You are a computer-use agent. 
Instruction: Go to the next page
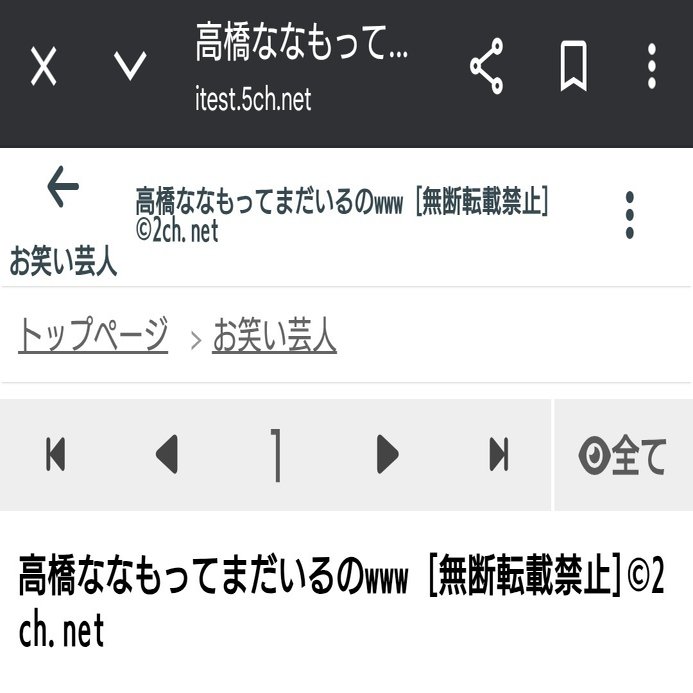387,456
